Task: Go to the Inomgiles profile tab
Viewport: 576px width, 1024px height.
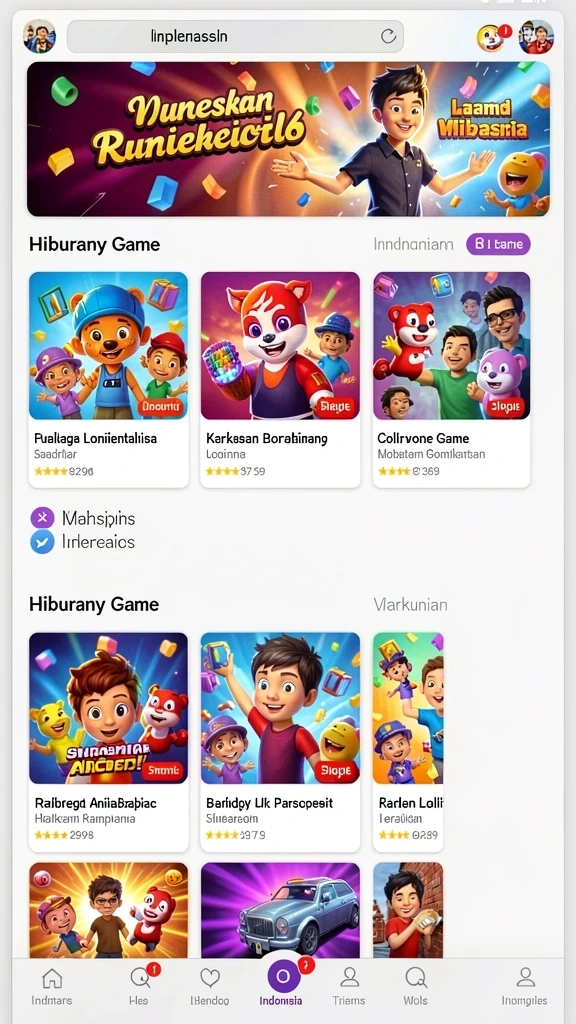Action: (524, 987)
